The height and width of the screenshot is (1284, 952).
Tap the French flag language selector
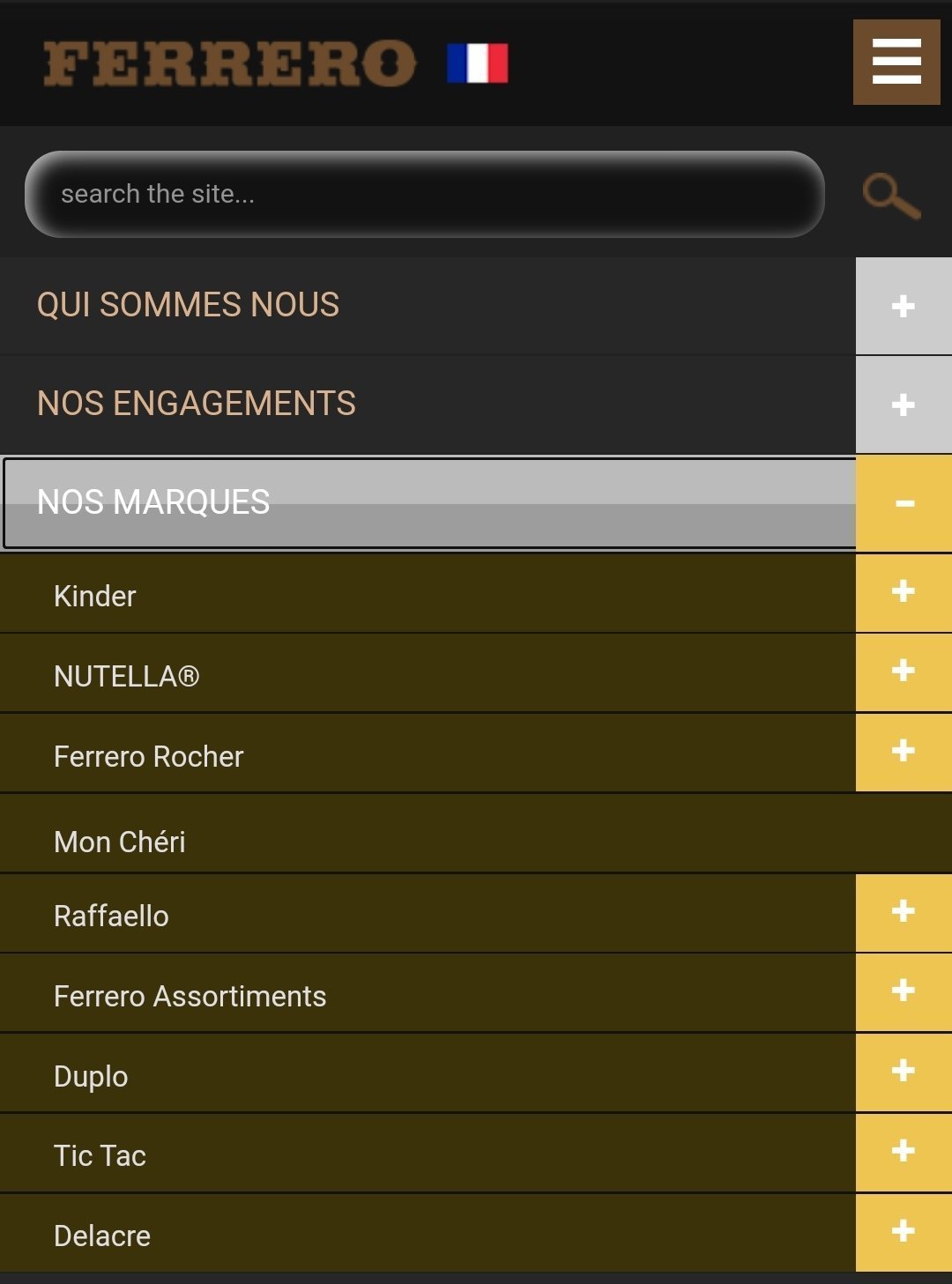(x=477, y=63)
